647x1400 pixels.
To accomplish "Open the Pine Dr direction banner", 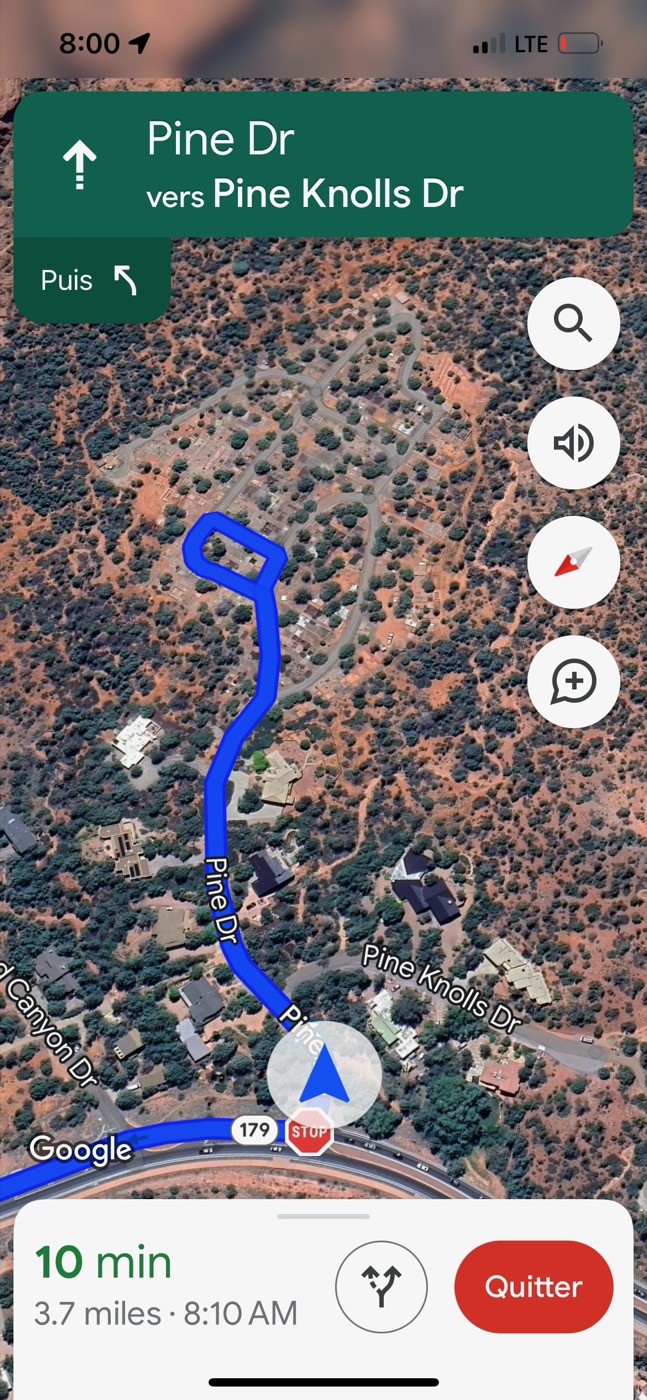I will 323,165.
